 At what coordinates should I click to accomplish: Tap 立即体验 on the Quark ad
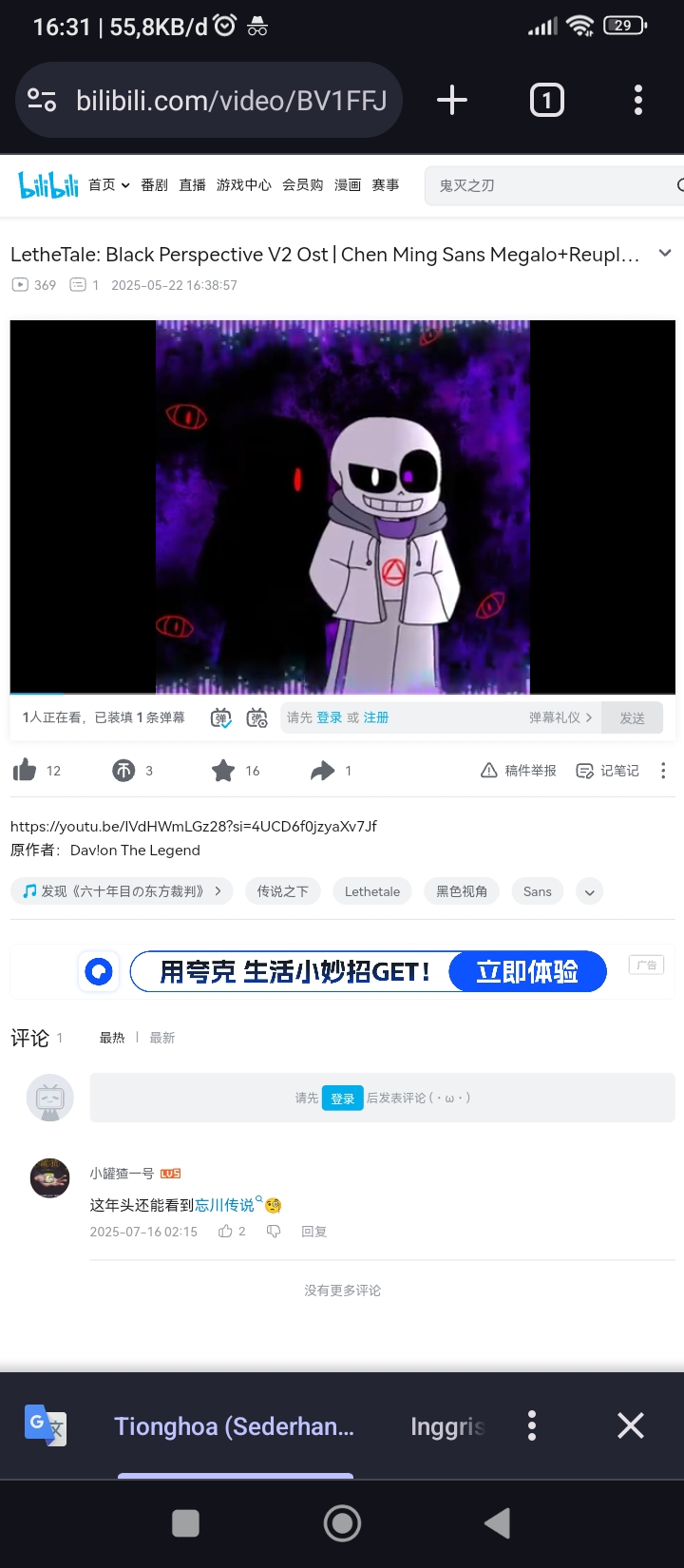tap(526, 971)
